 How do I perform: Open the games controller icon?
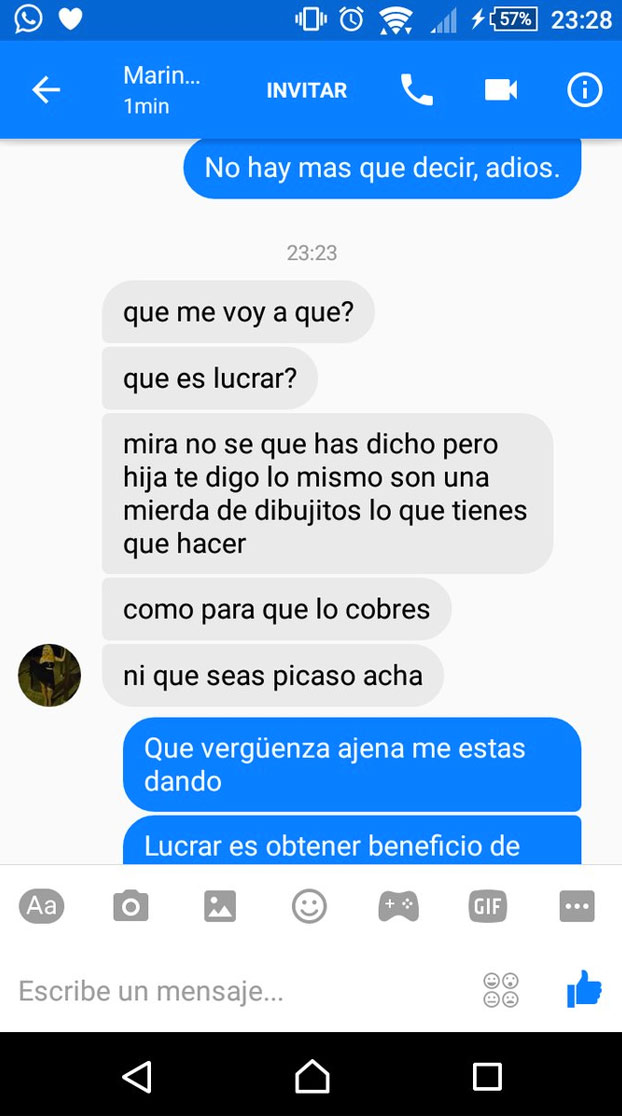point(398,906)
